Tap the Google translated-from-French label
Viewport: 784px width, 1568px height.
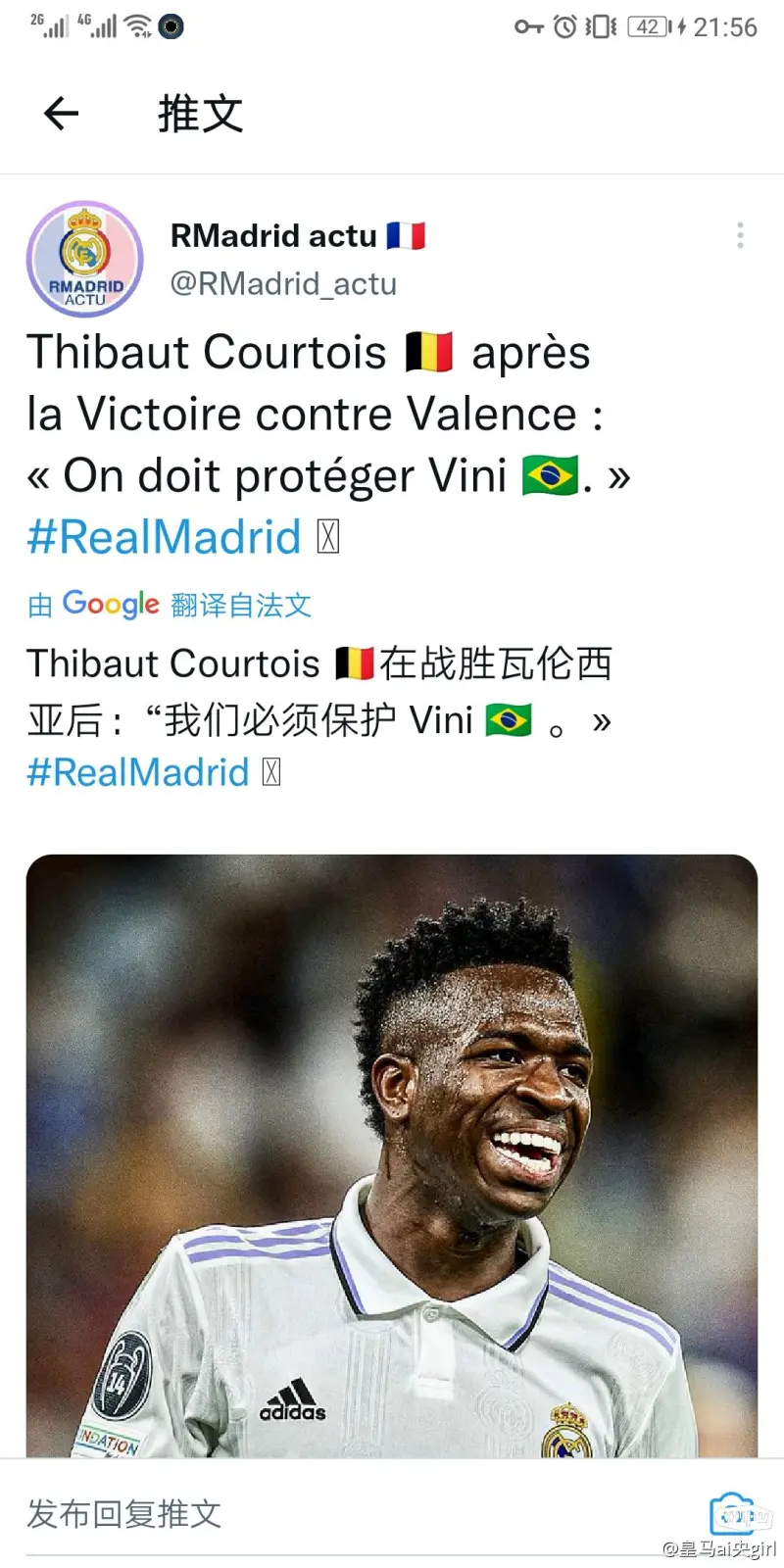[x=170, y=605]
